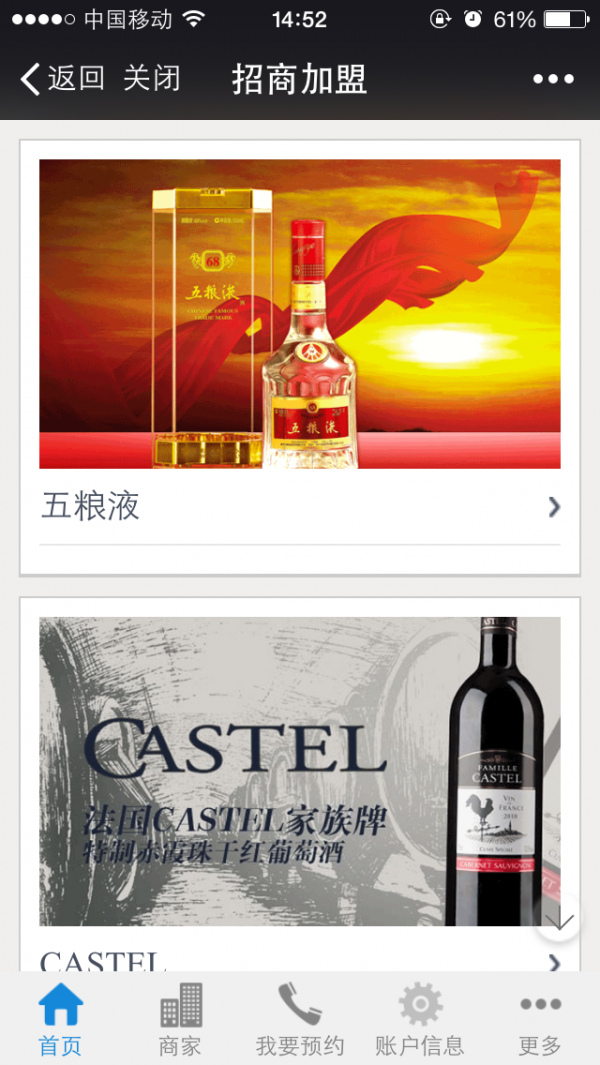Image resolution: width=600 pixels, height=1065 pixels.
Task: Open the 更多 tab
Action: coord(540,1020)
